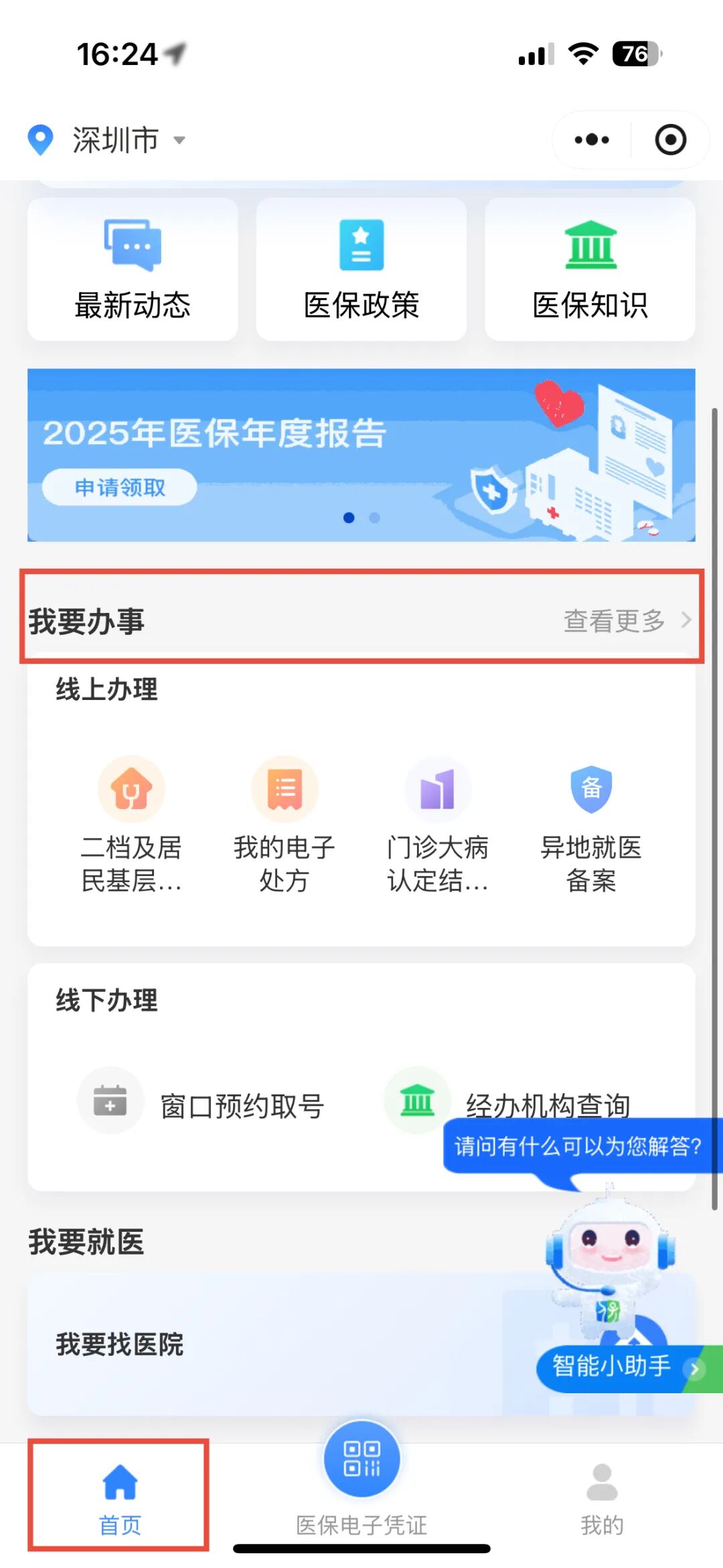Open 最新动态 card

coord(133,269)
